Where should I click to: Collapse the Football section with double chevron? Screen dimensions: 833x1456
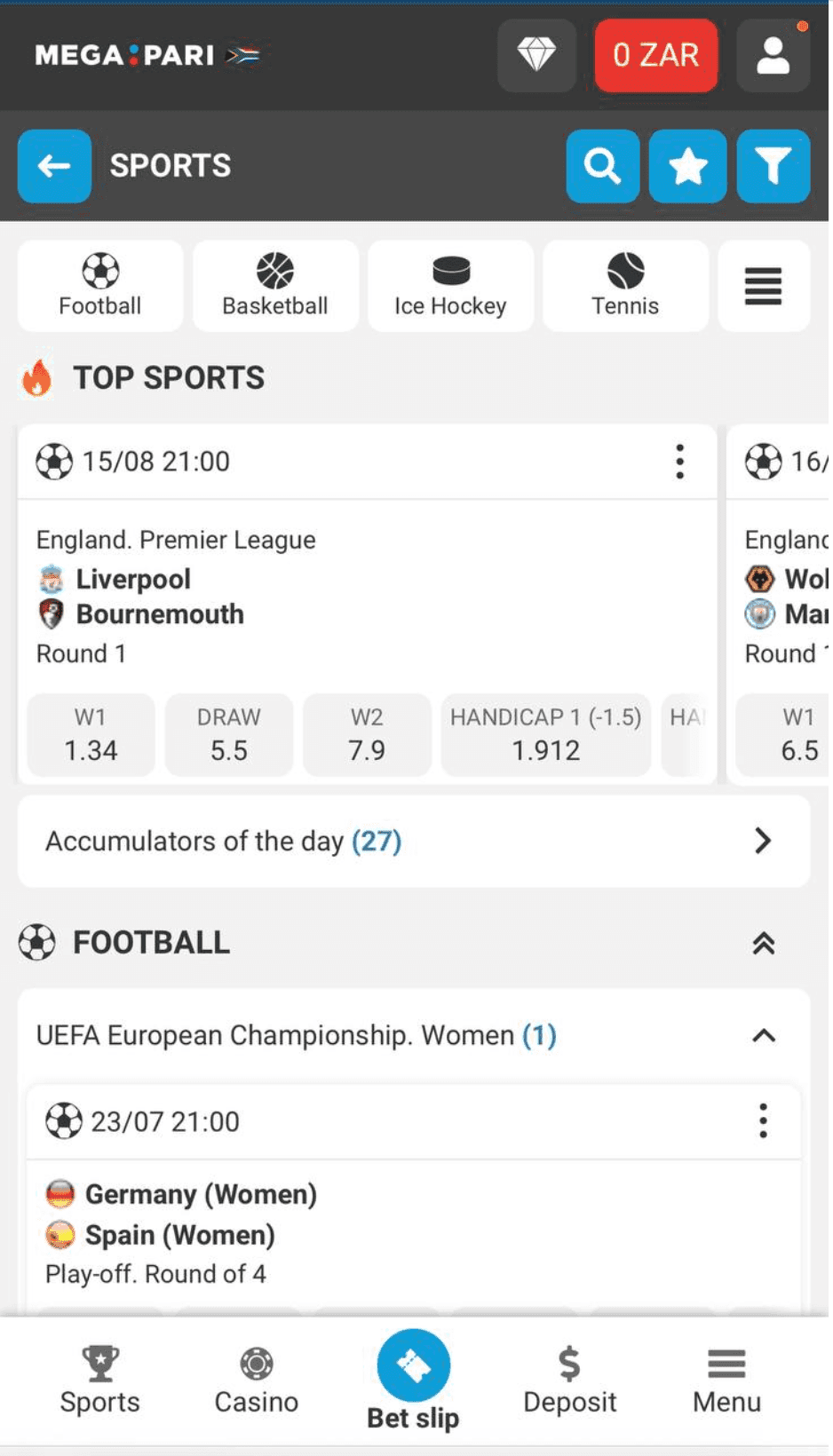click(762, 943)
